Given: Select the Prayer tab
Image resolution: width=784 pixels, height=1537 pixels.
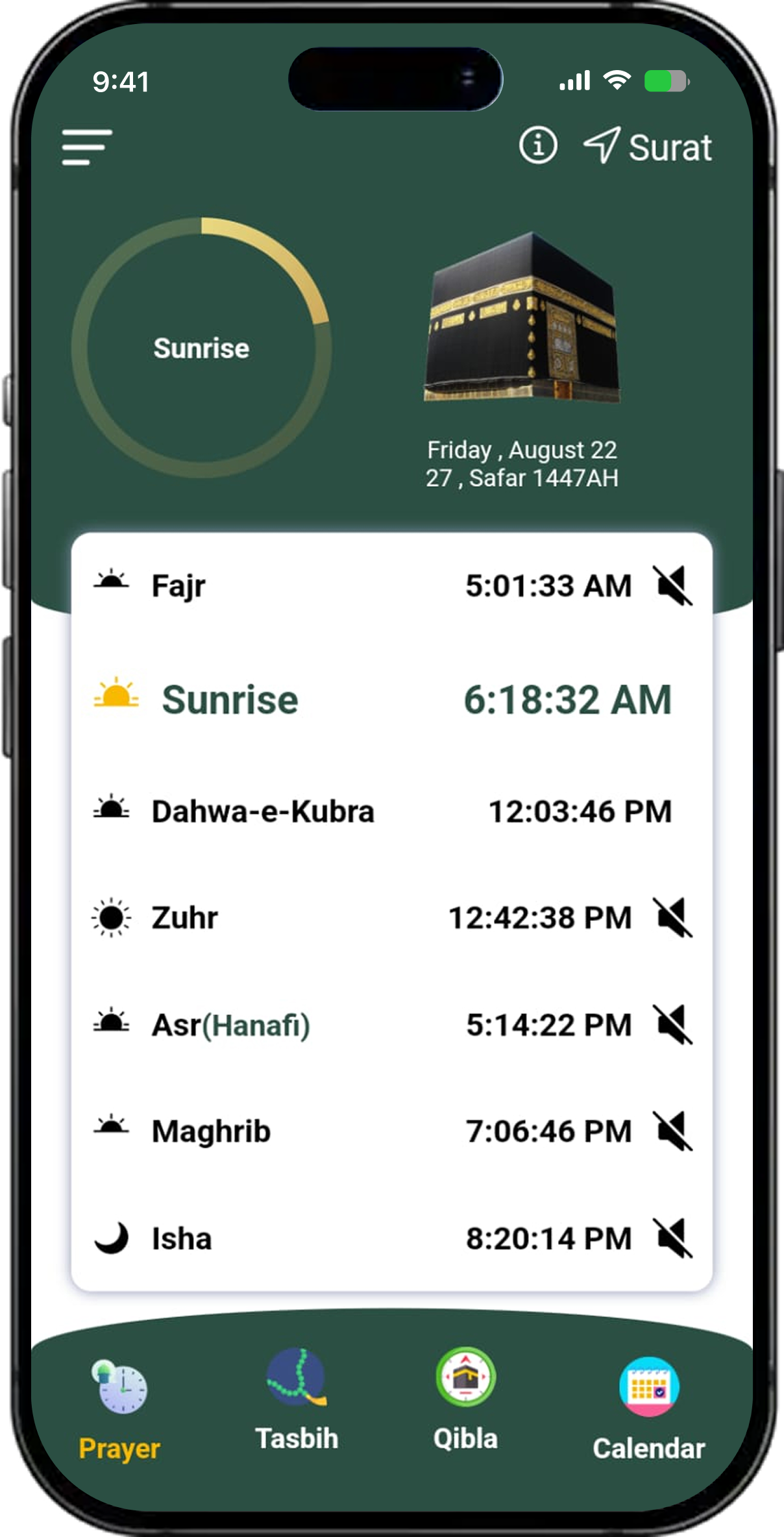Looking at the screenshot, I should click(x=119, y=1410).
